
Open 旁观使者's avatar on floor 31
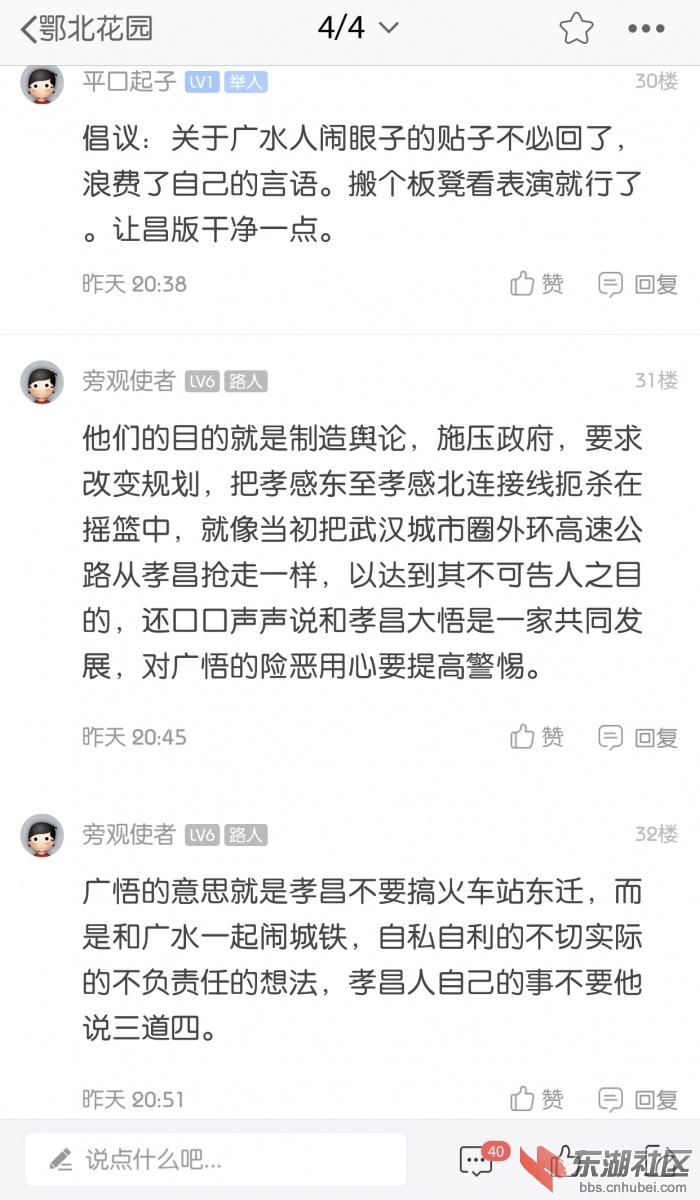tap(42, 381)
